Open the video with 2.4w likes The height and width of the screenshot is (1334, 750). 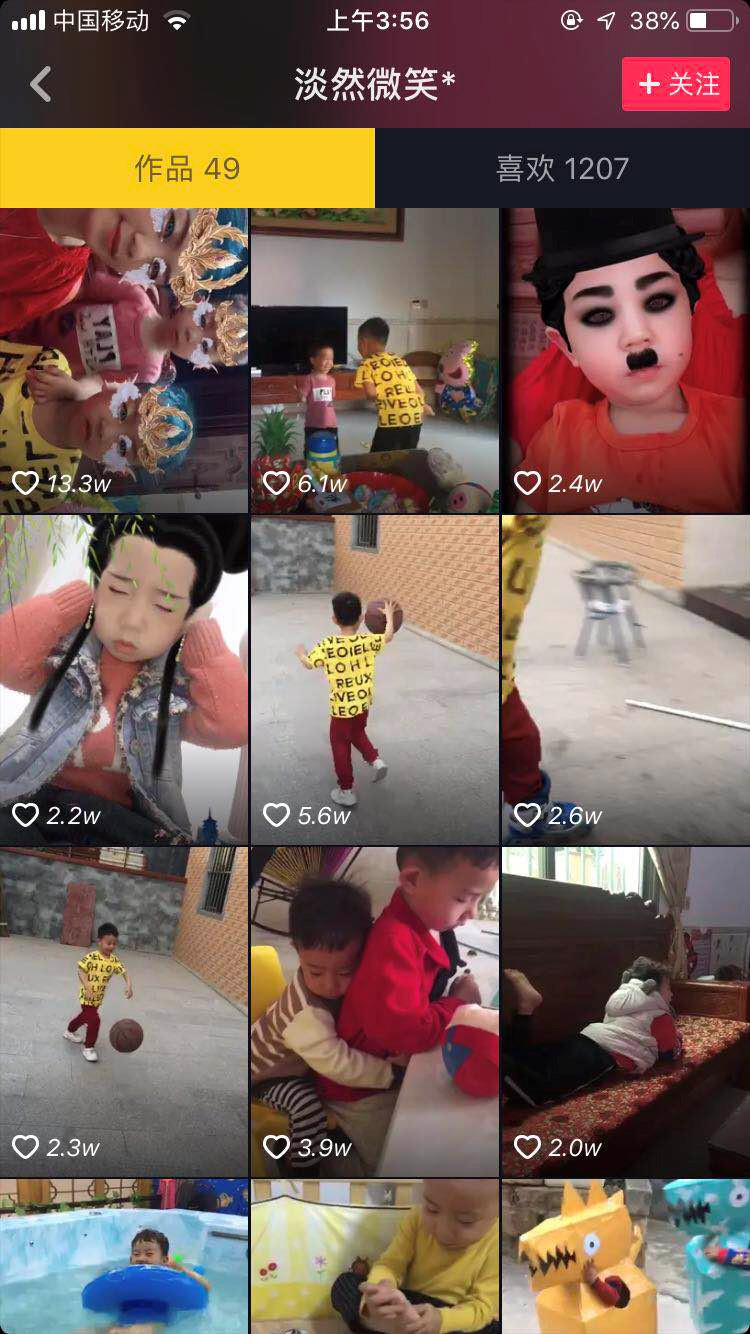click(626, 361)
